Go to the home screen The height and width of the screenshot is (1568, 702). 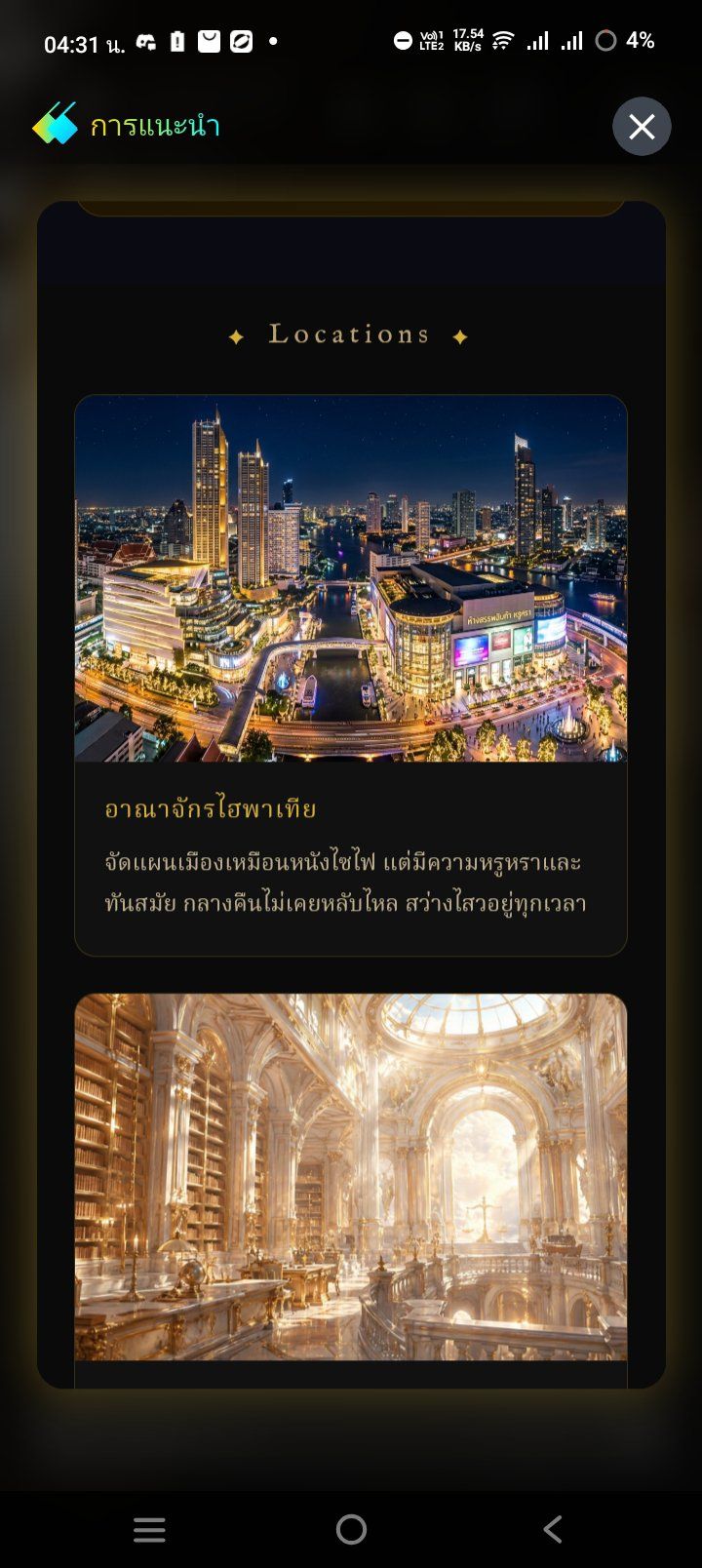coord(351,1529)
